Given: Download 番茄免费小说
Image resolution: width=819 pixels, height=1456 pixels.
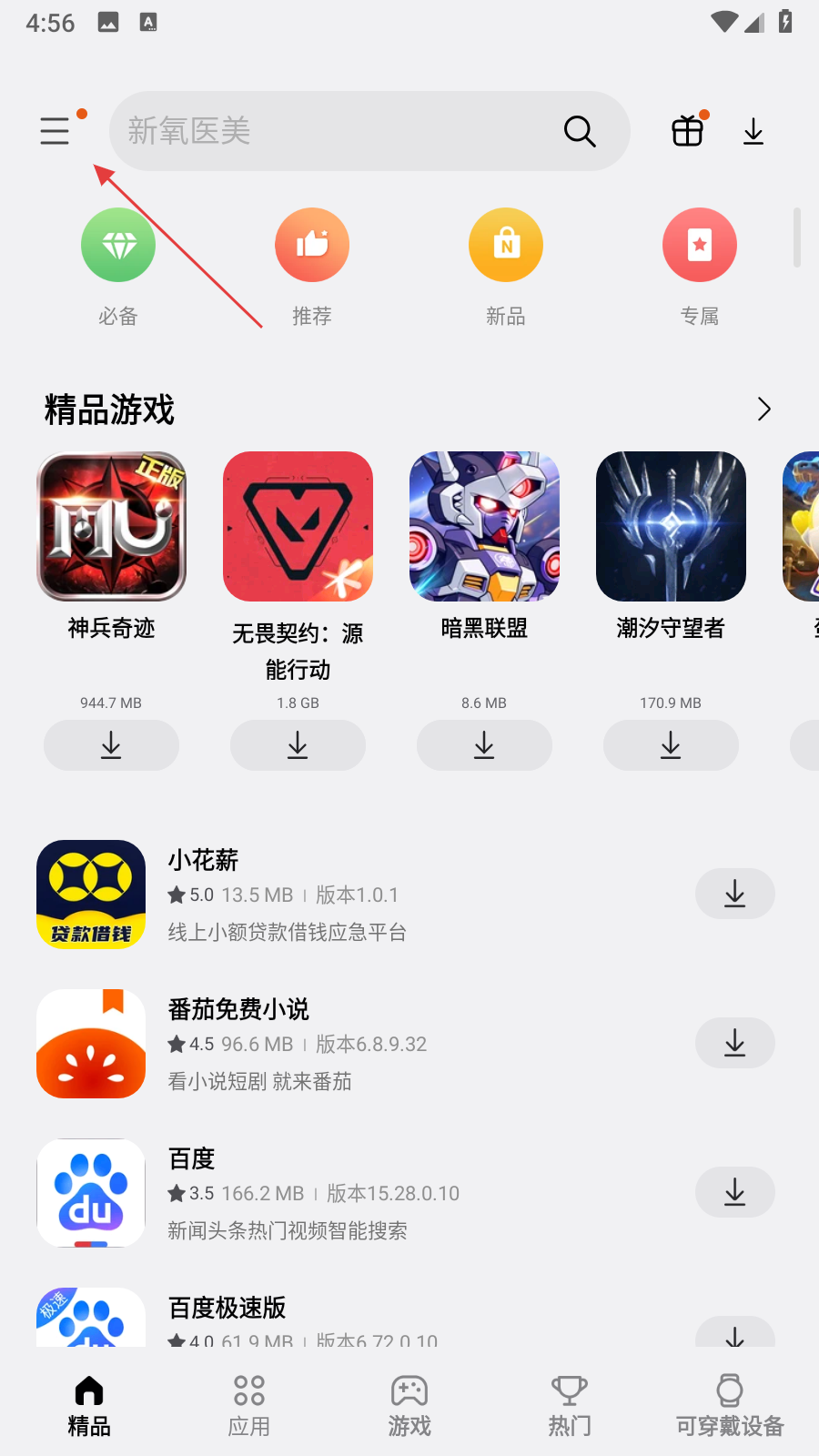Looking at the screenshot, I should pos(734,1044).
